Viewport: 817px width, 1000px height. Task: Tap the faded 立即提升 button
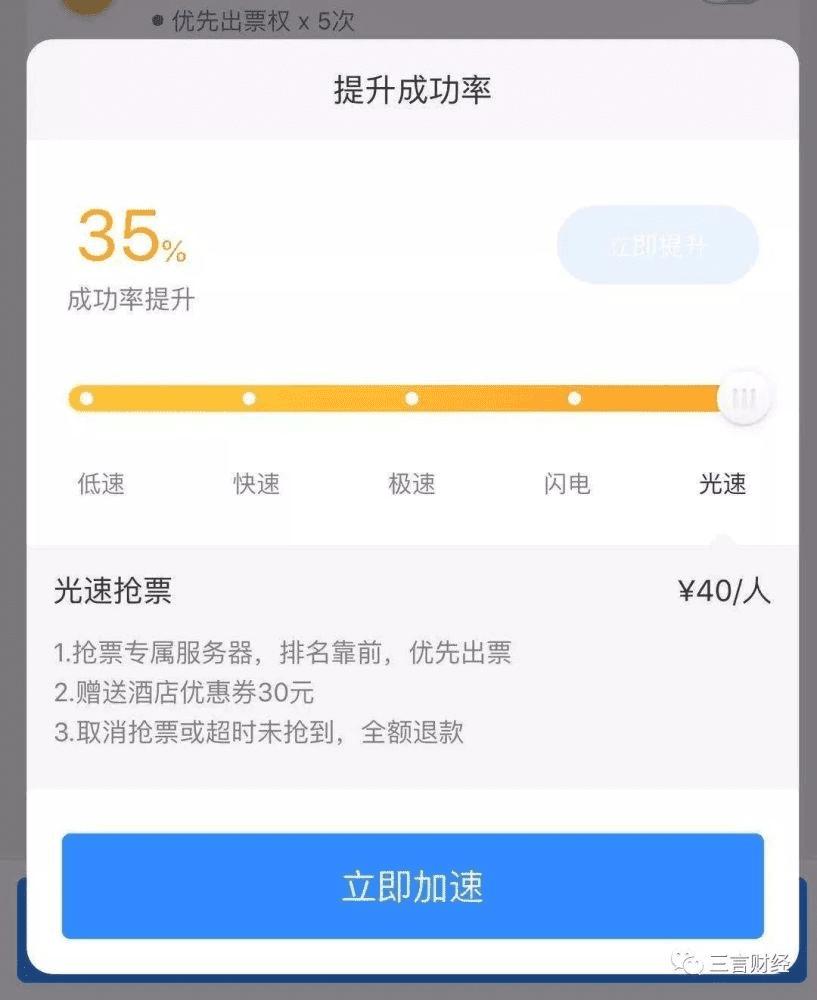[657, 245]
